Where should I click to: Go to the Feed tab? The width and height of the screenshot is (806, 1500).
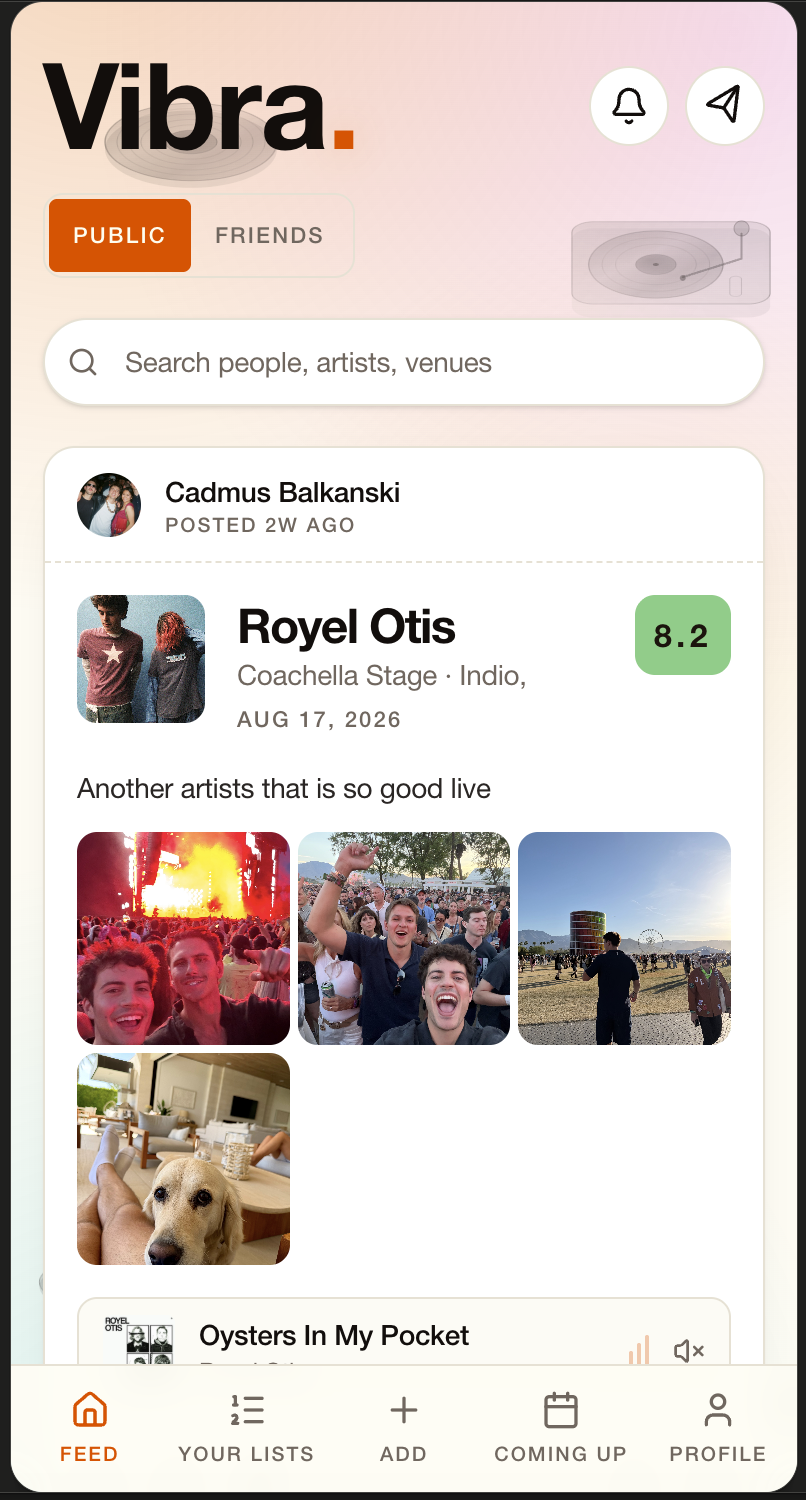click(89, 1427)
